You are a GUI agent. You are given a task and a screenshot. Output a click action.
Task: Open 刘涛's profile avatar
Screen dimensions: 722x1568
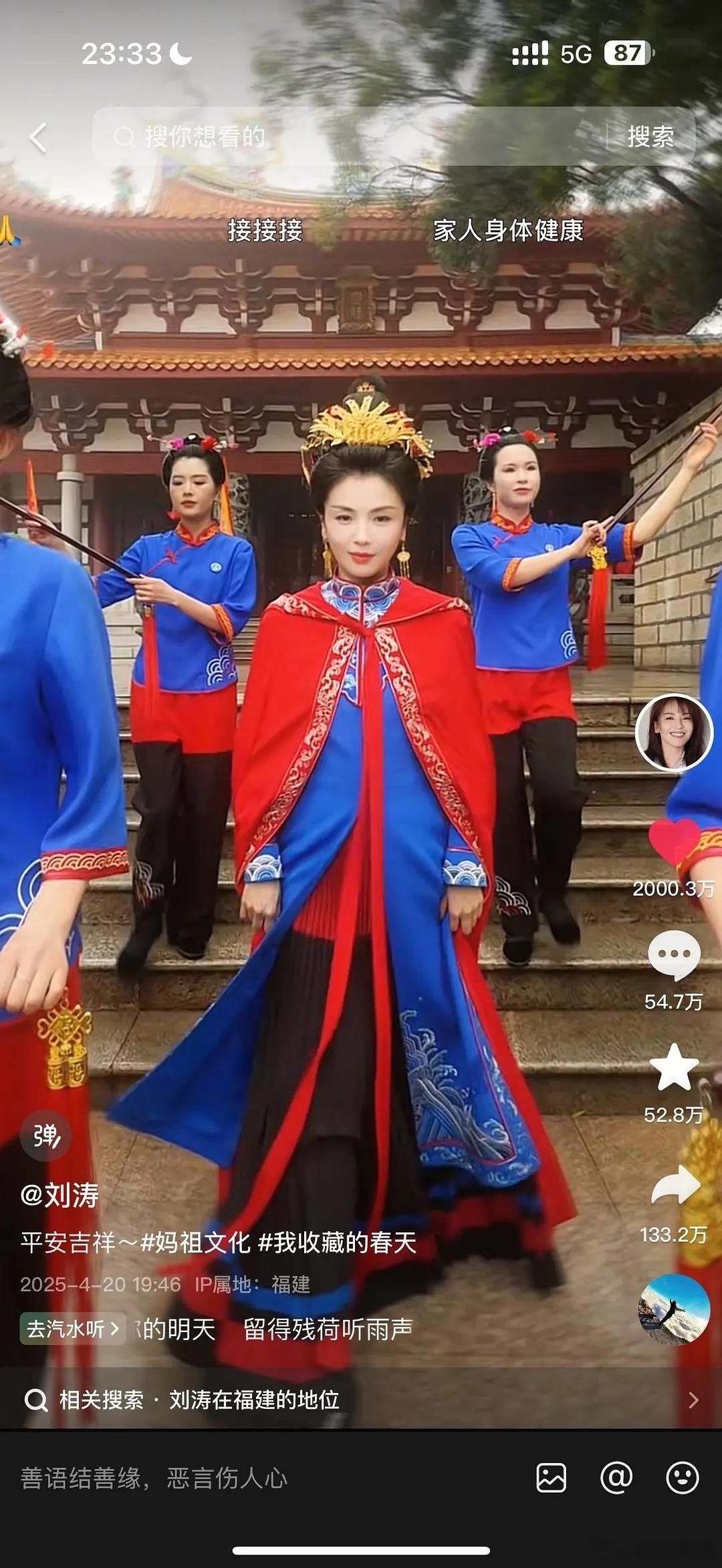point(673,733)
